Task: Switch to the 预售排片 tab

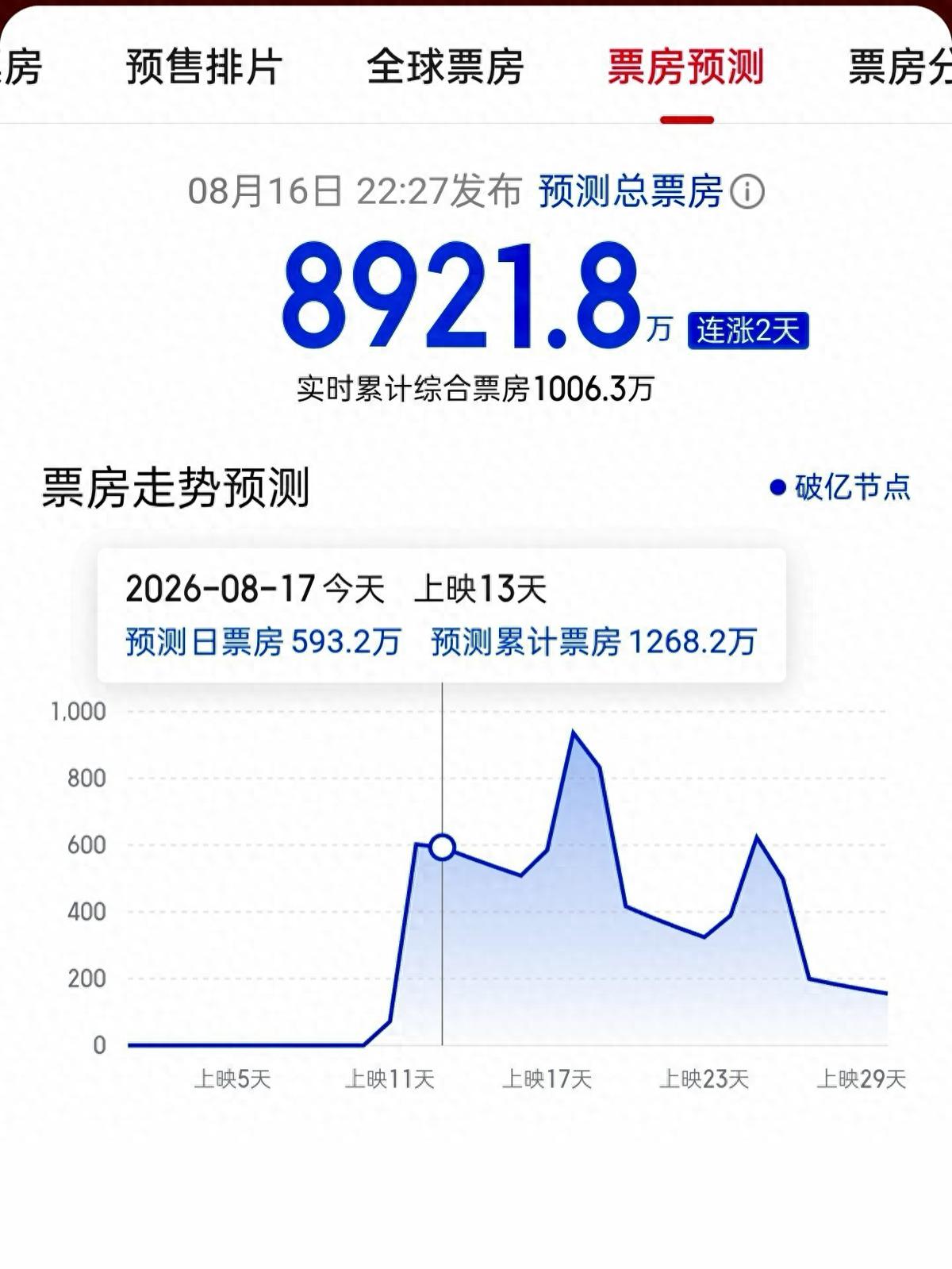Action: tap(204, 67)
